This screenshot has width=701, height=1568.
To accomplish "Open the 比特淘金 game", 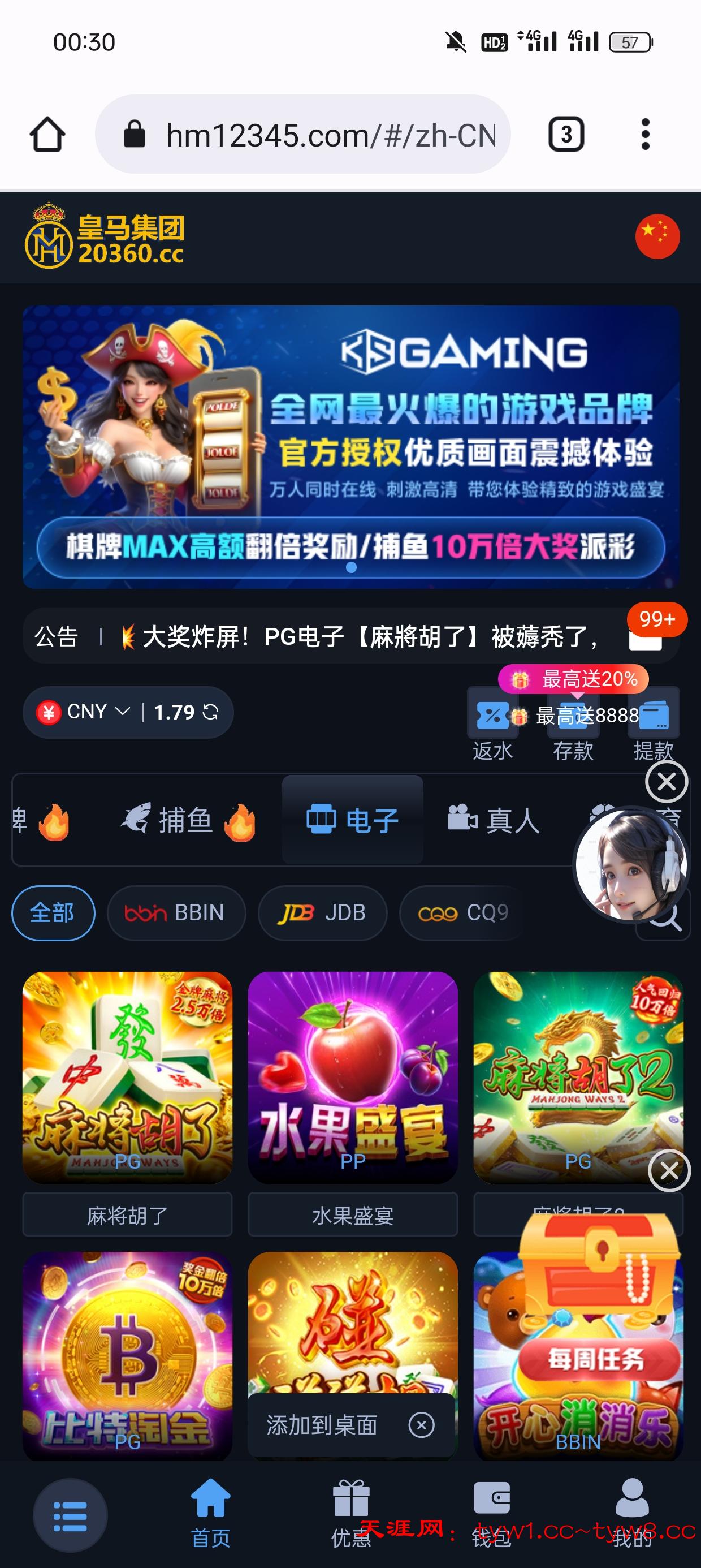I will 127,1354.
